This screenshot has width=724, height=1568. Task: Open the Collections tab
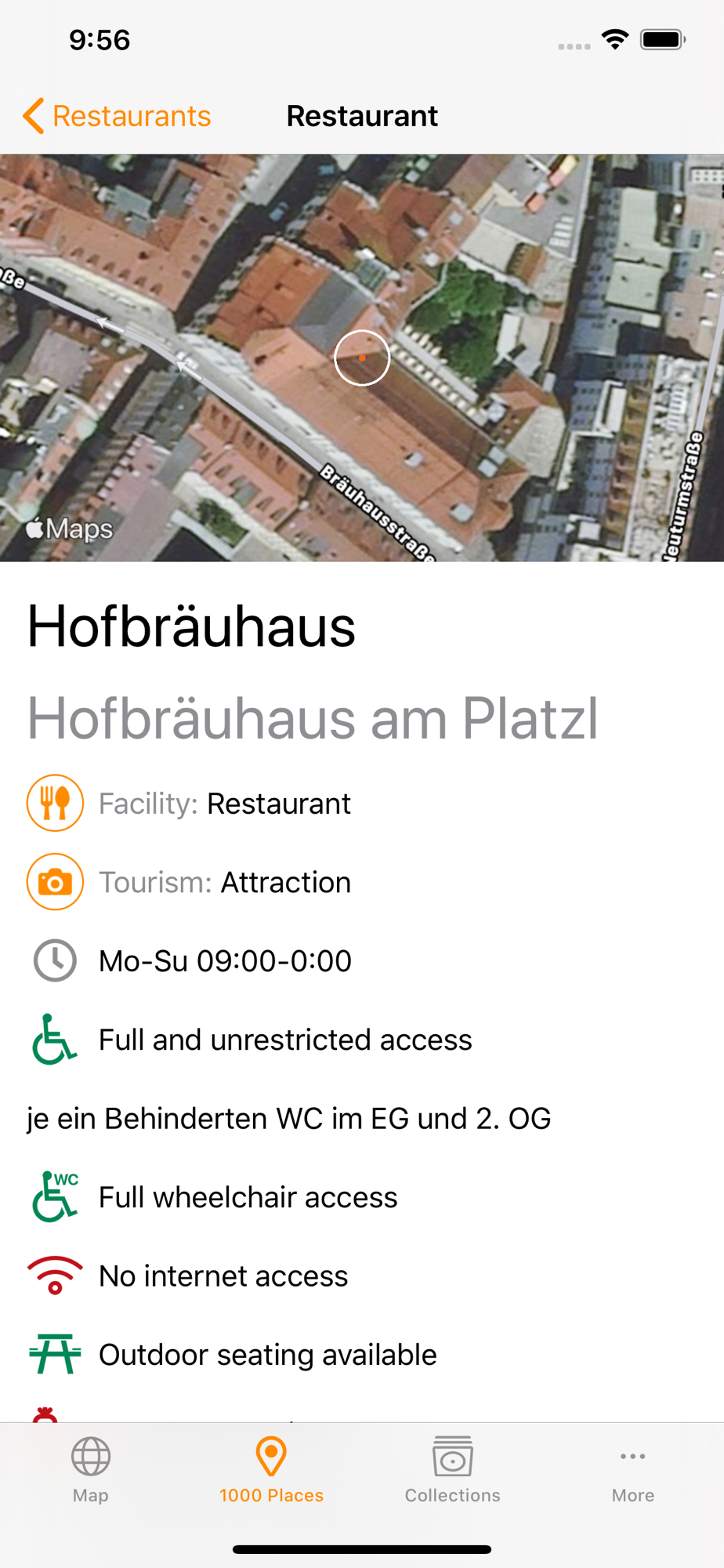click(453, 1470)
